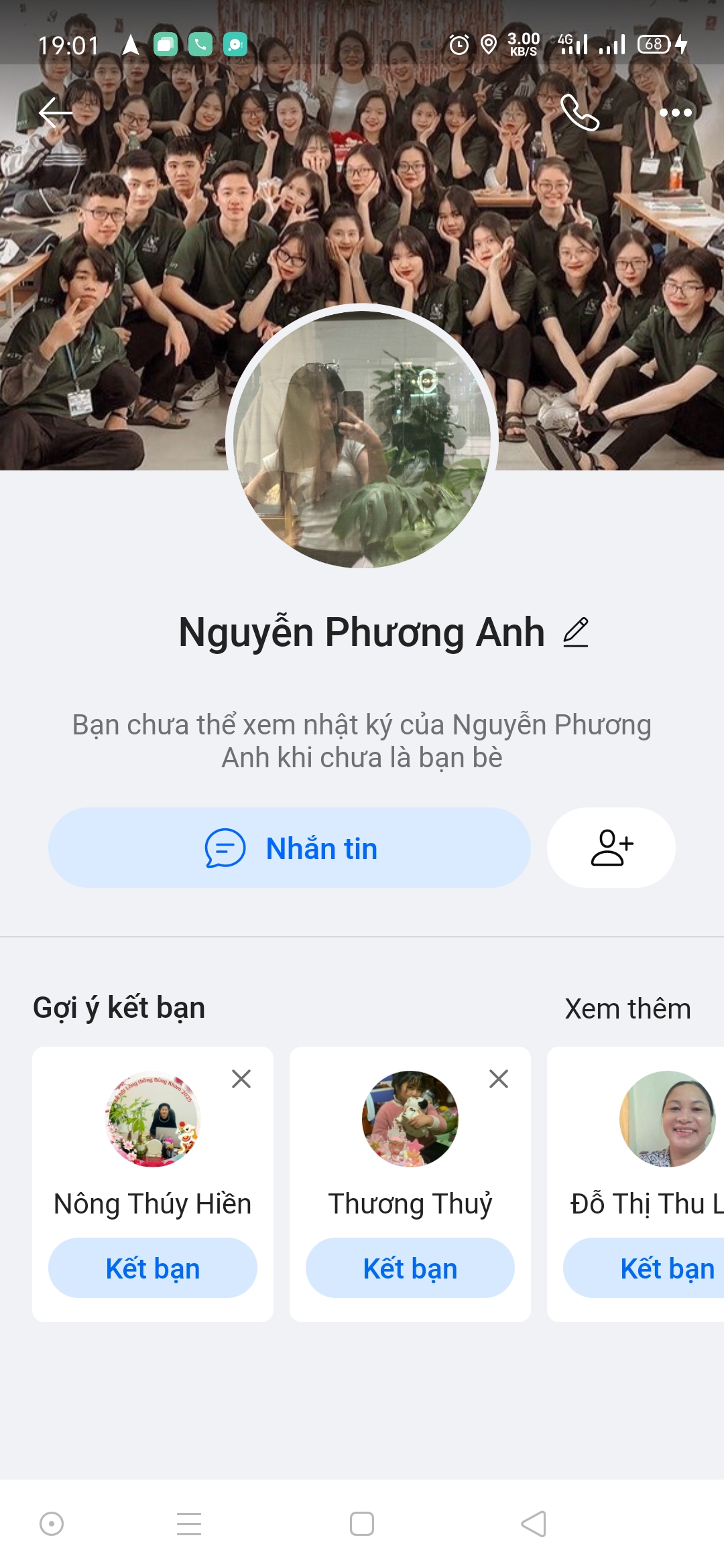
Task: Dismiss the Thương Thuỷ suggestion
Action: point(499,1079)
